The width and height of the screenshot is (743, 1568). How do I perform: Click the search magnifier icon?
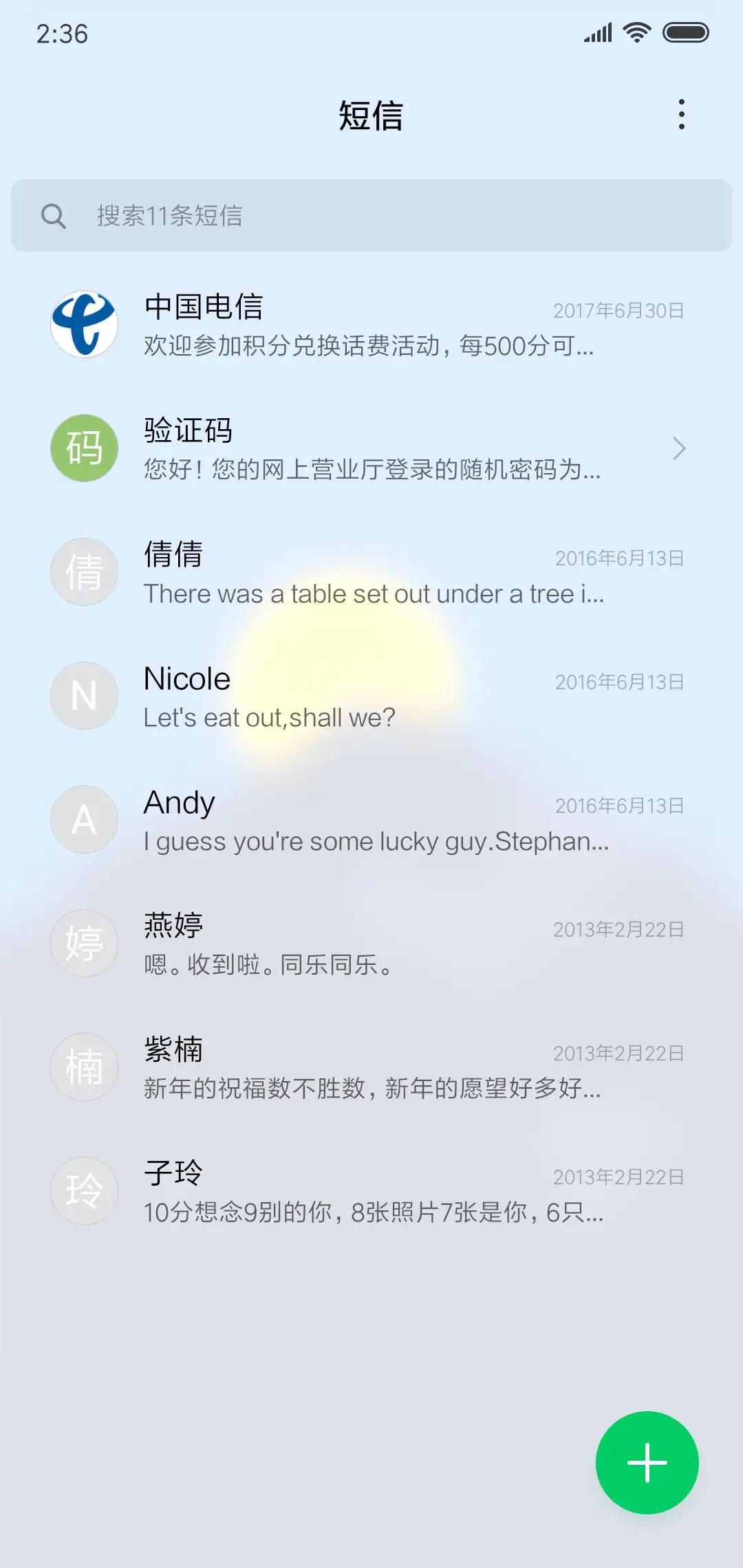click(x=55, y=216)
